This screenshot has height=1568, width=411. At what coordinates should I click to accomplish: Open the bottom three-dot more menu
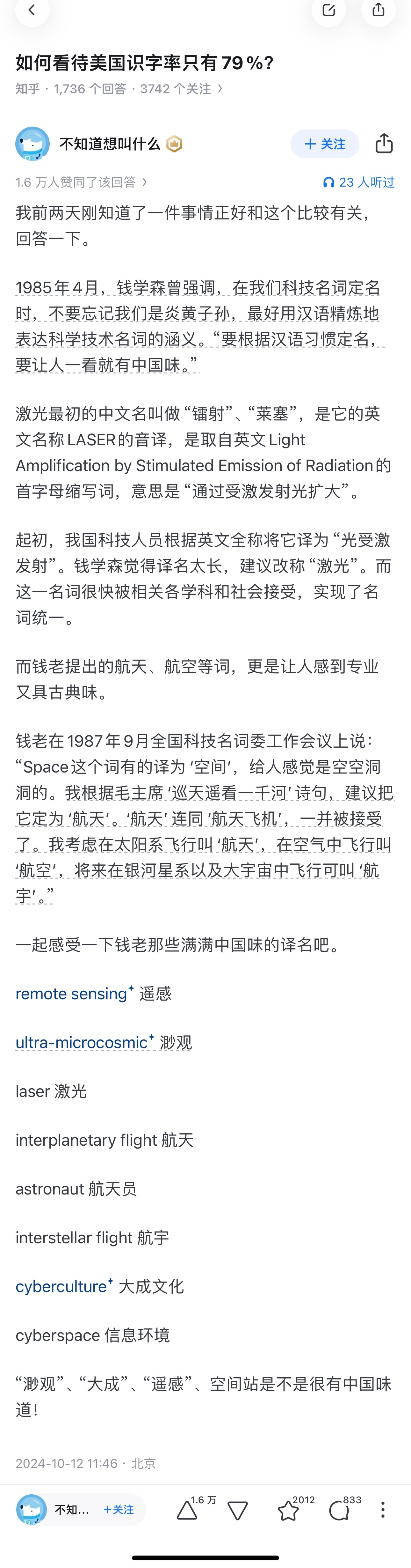click(x=382, y=1510)
